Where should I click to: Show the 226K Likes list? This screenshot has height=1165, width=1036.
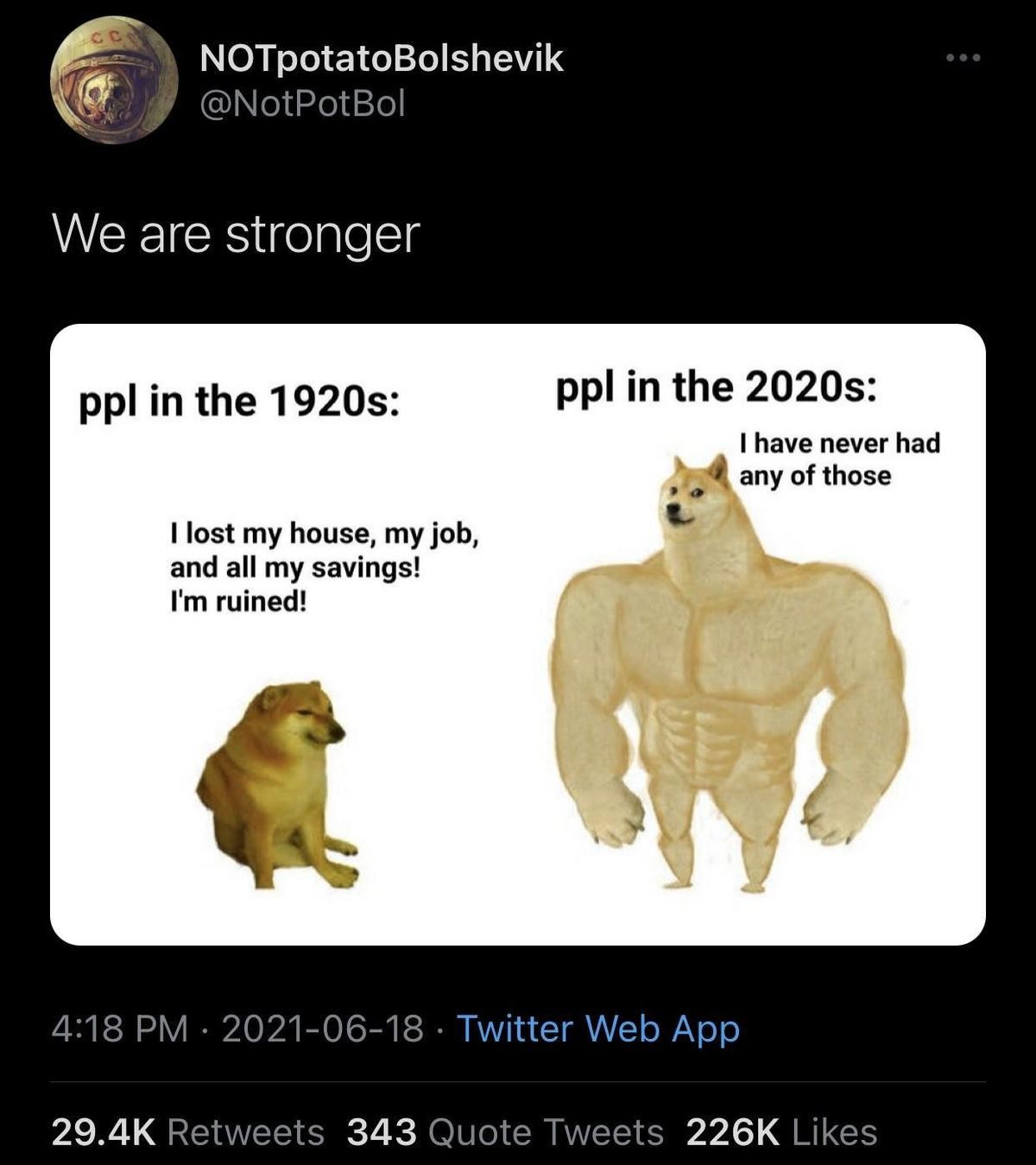781,1132
